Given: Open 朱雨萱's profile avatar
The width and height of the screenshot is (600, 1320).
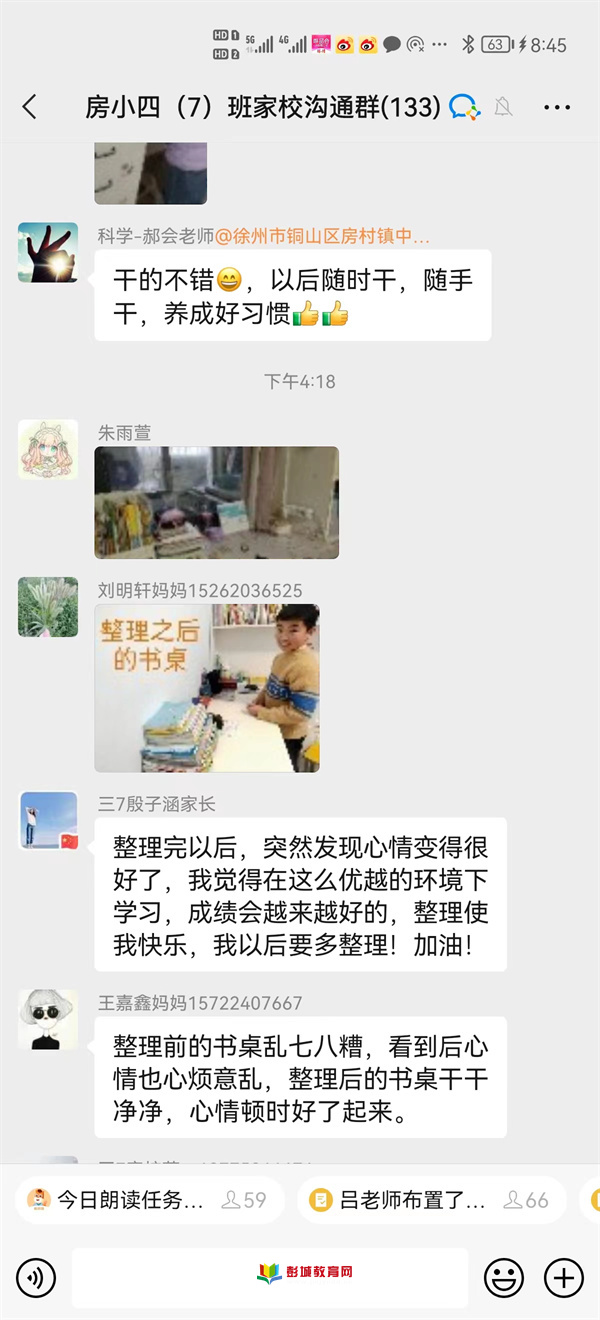Looking at the screenshot, I should point(48,449).
